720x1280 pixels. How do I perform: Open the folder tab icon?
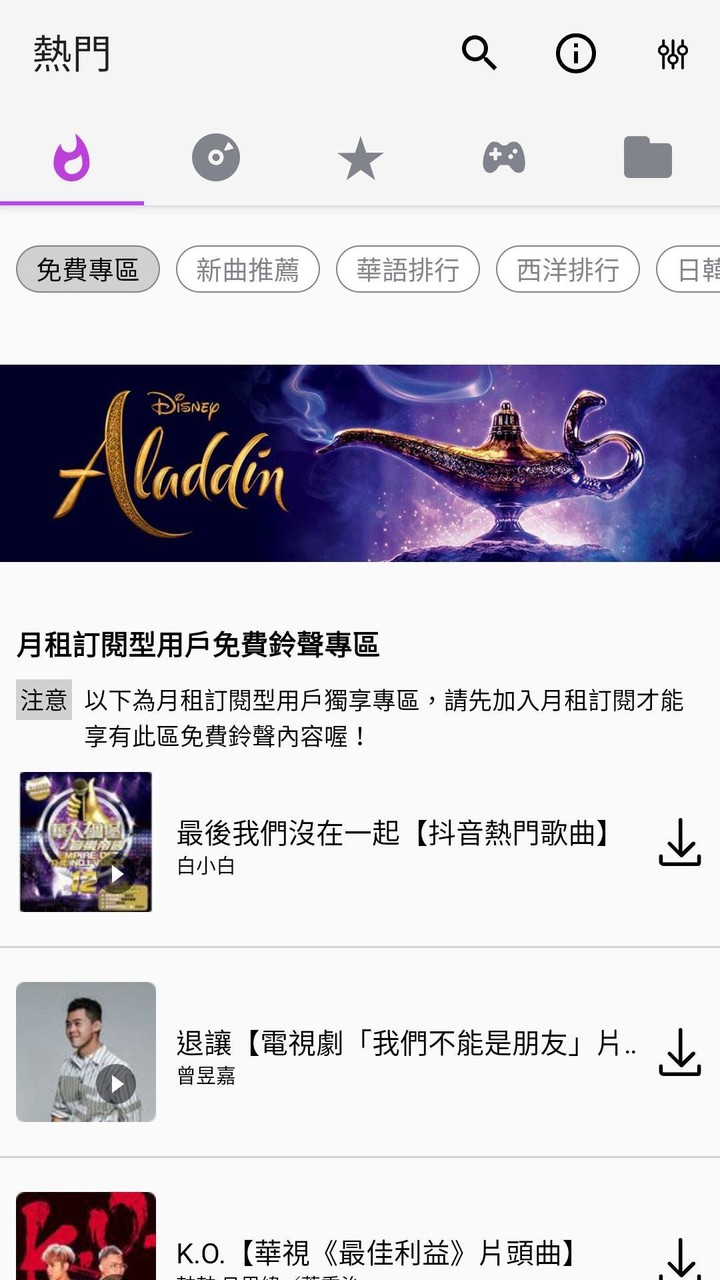[x=647, y=157]
